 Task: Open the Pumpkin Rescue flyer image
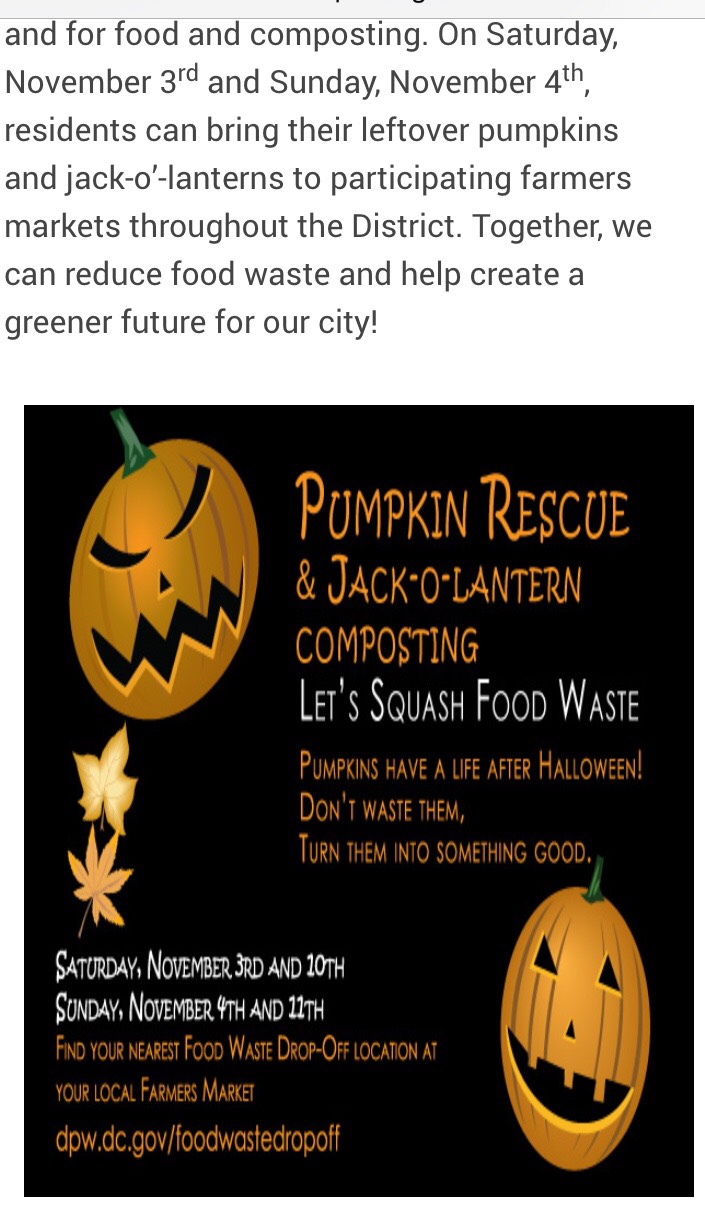pyautogui.click(x=358, y=800)
